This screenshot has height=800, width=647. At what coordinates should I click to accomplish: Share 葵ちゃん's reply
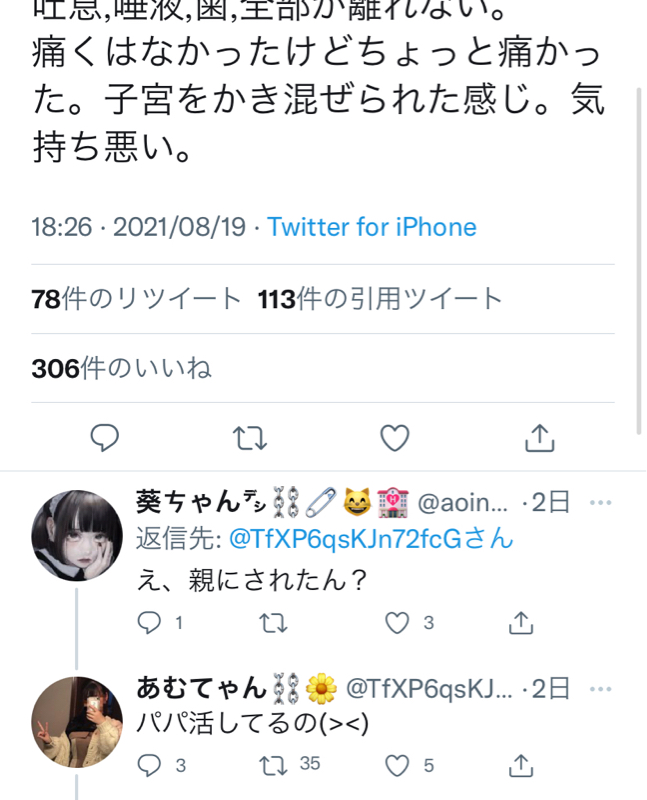(520, 623)
